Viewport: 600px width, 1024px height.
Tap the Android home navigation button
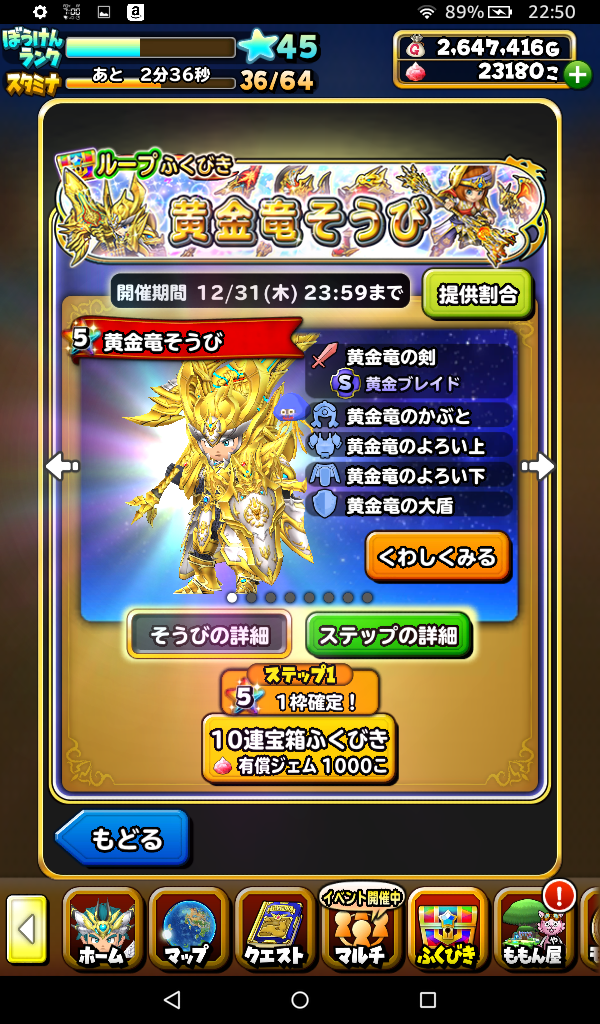(x=300, y=1000)
